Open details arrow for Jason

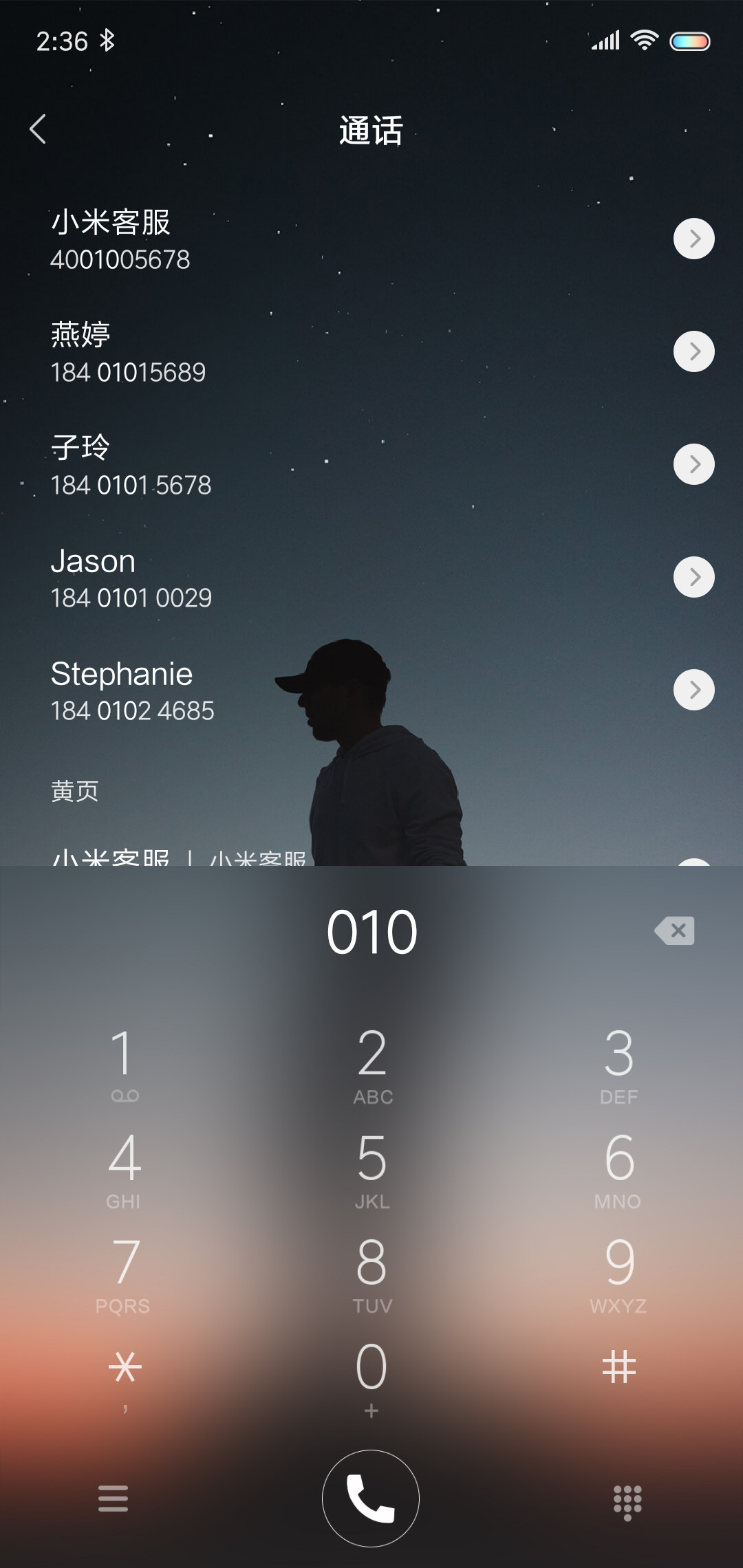point(693,577)
